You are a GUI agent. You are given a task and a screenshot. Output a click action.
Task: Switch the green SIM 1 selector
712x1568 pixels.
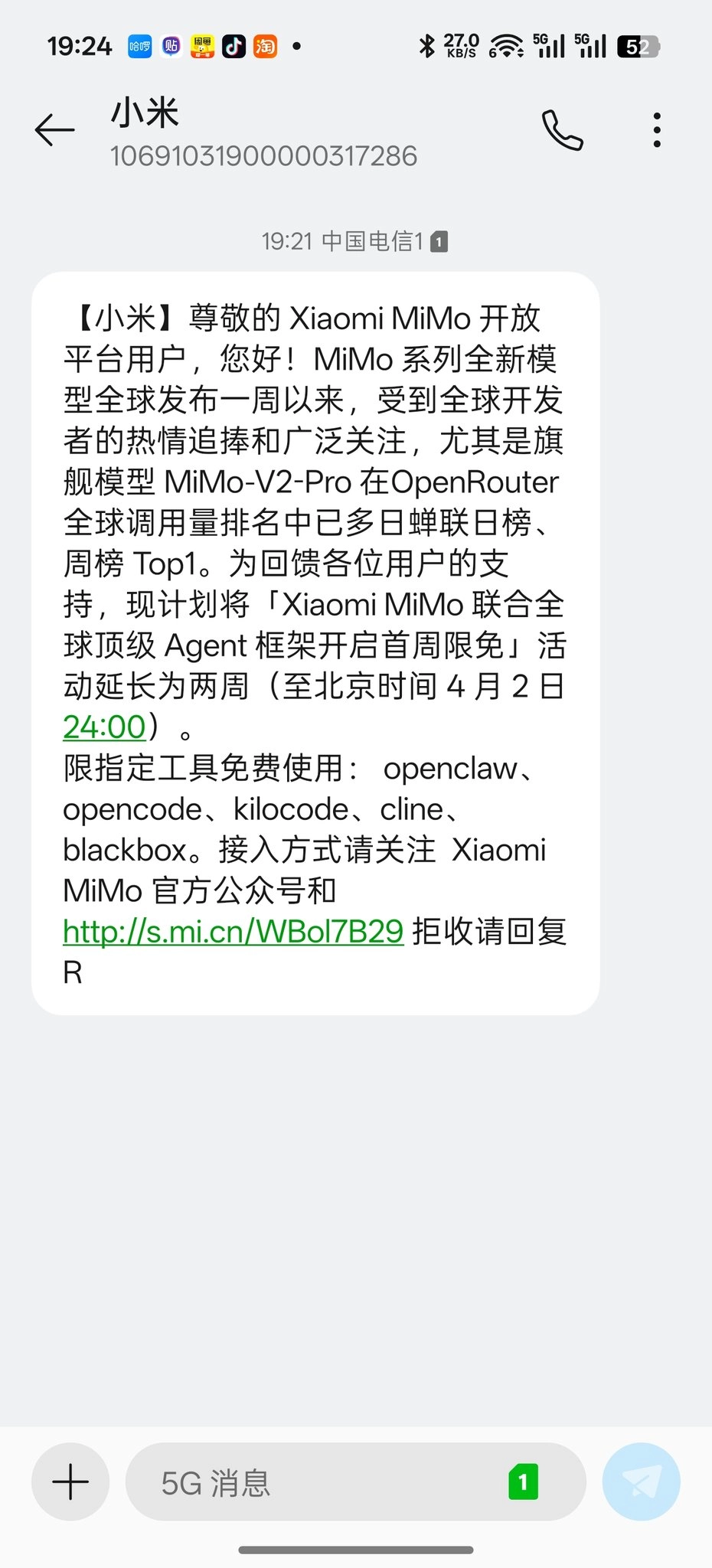[x=524, y=1482]
